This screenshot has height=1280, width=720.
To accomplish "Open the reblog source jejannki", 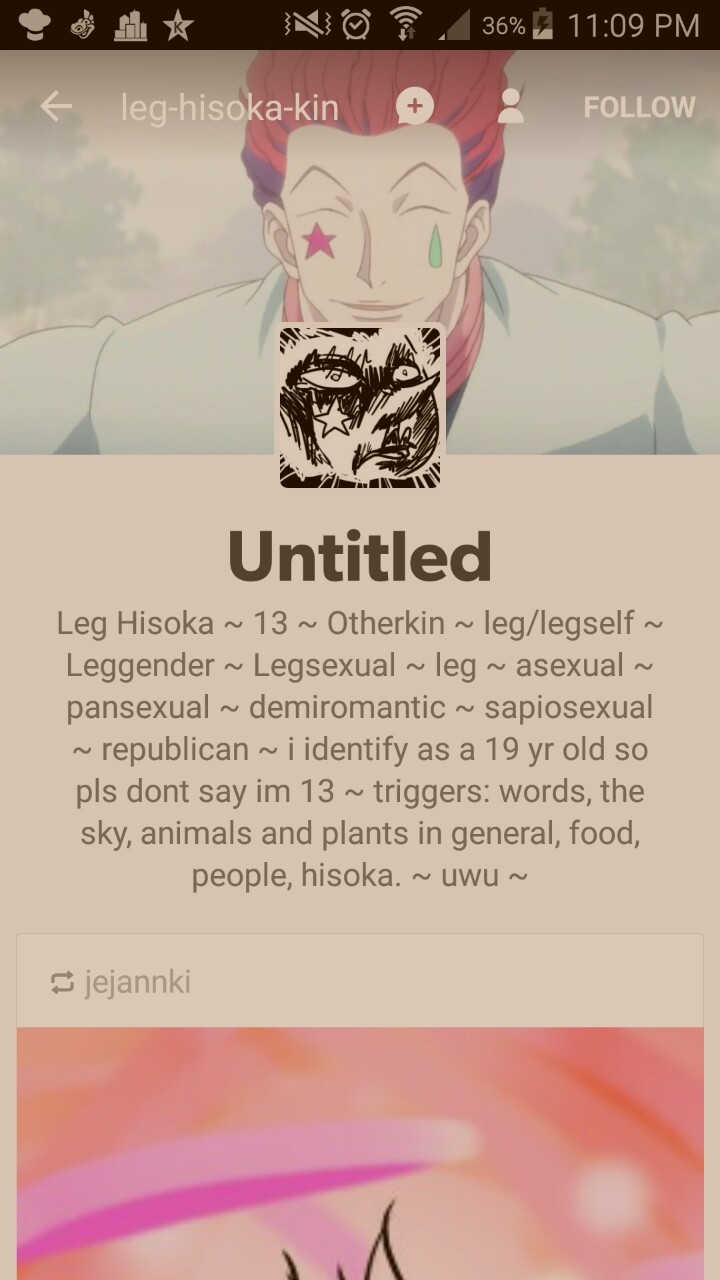I will pos(137,982).
